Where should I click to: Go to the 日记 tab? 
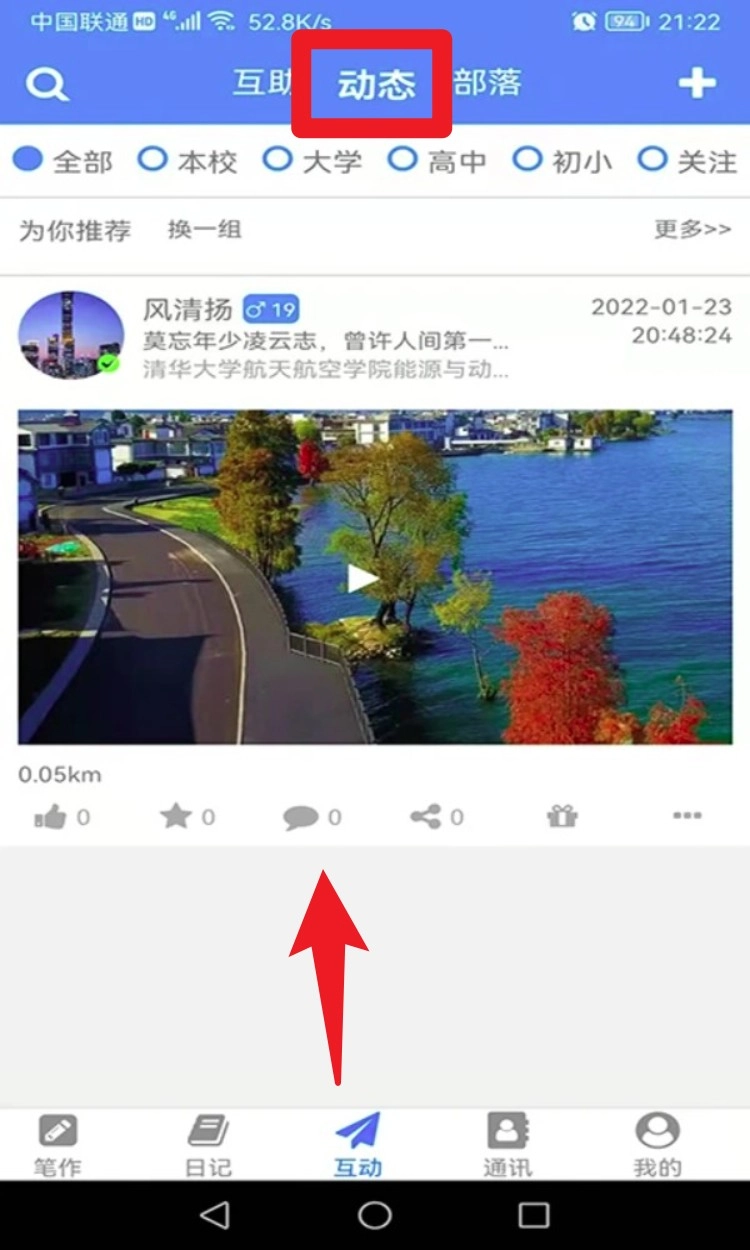click(208, 1145)
